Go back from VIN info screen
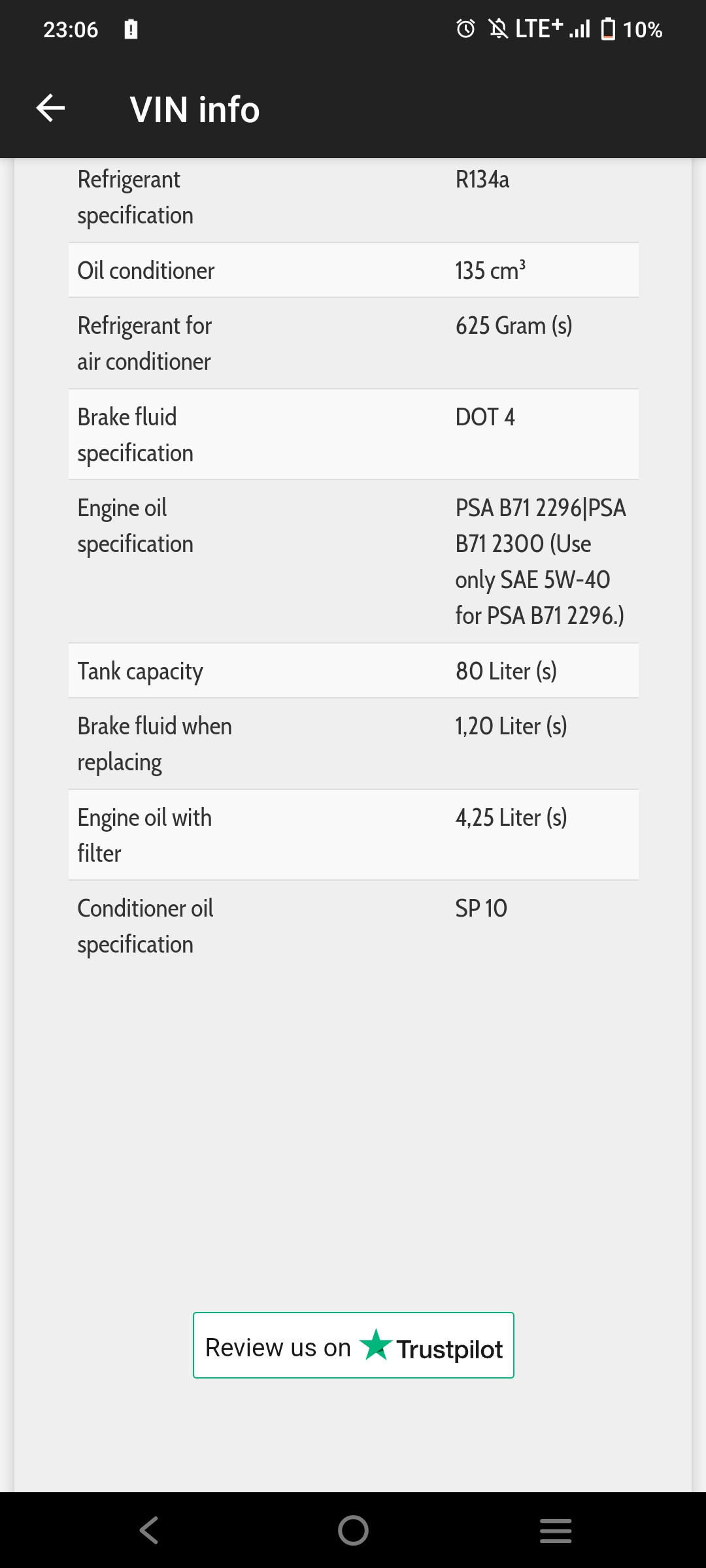706x1568 pixels. point(50,108)
